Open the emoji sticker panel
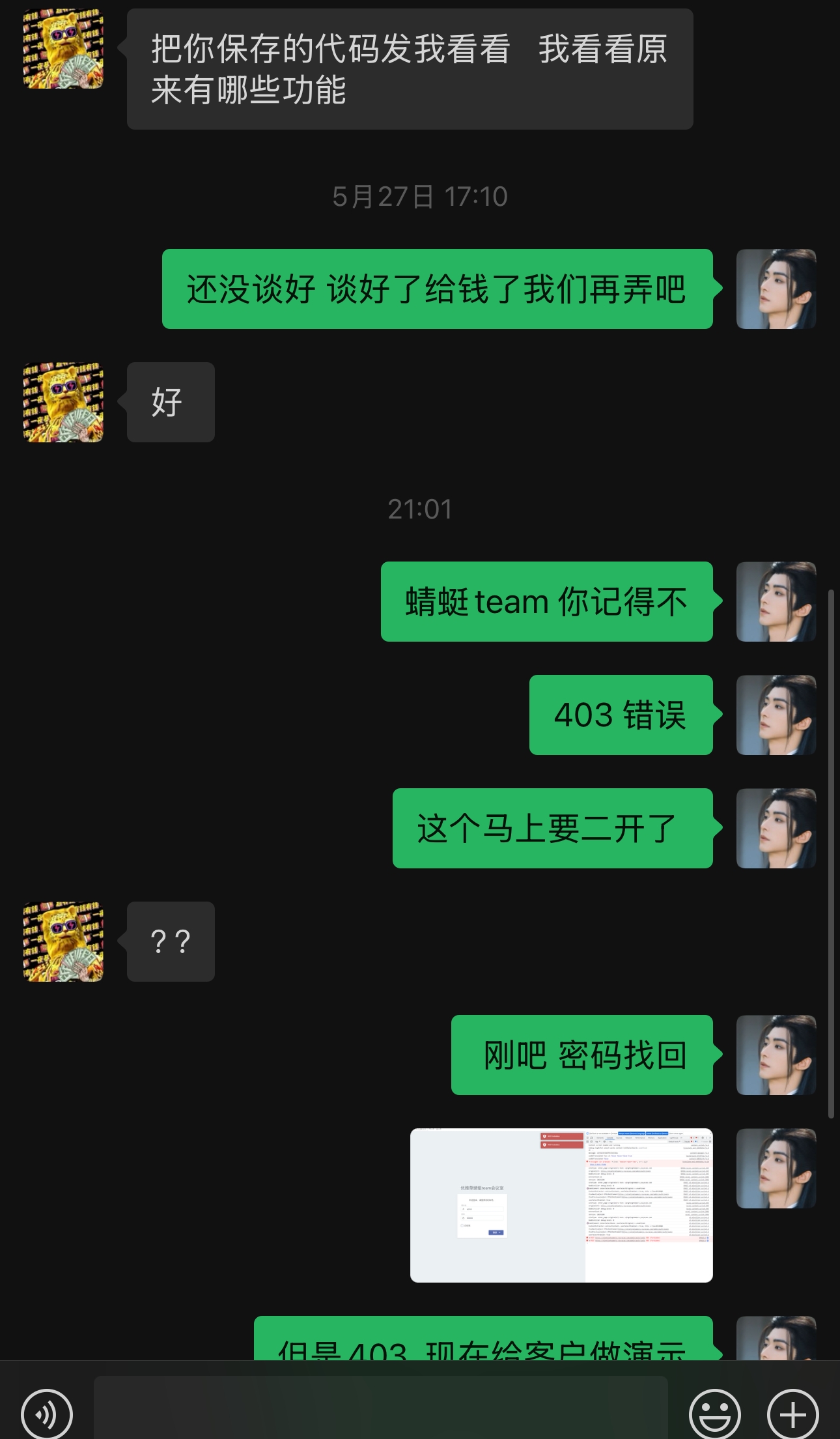Image resolution: width=840 pixels, height=1439 pixels. tap(714, 1414)
